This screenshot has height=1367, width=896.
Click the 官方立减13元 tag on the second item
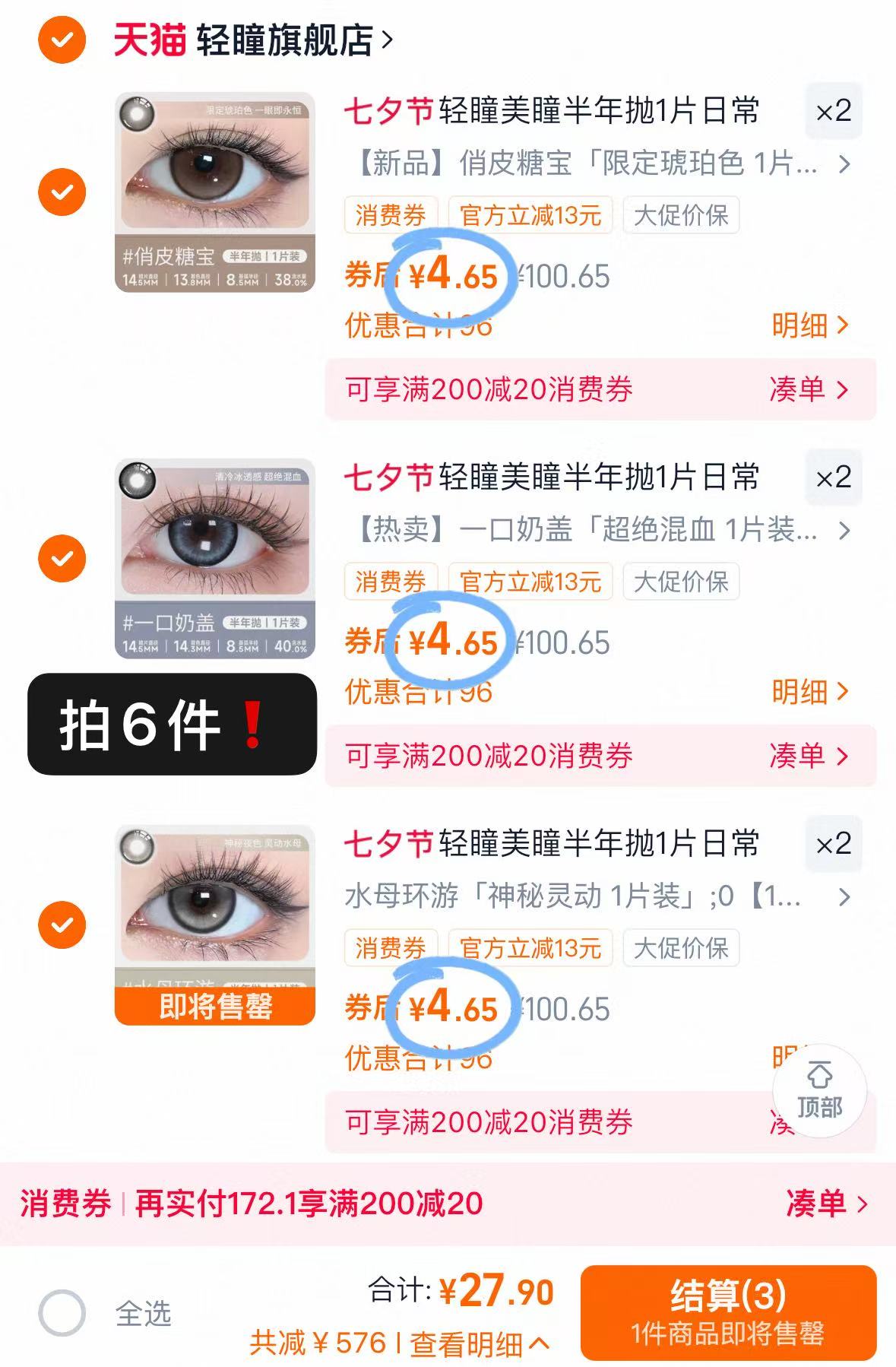tap(532, 582)
